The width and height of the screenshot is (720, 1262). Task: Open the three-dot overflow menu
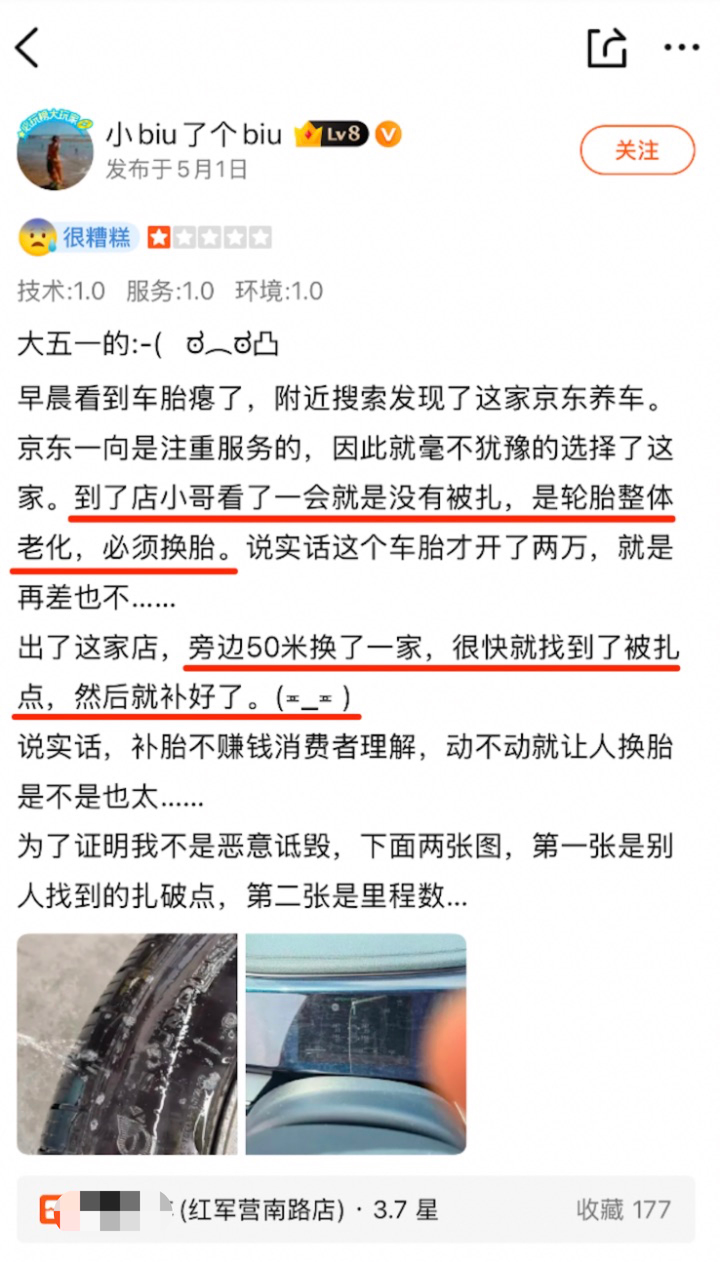(x=682, y=47)
